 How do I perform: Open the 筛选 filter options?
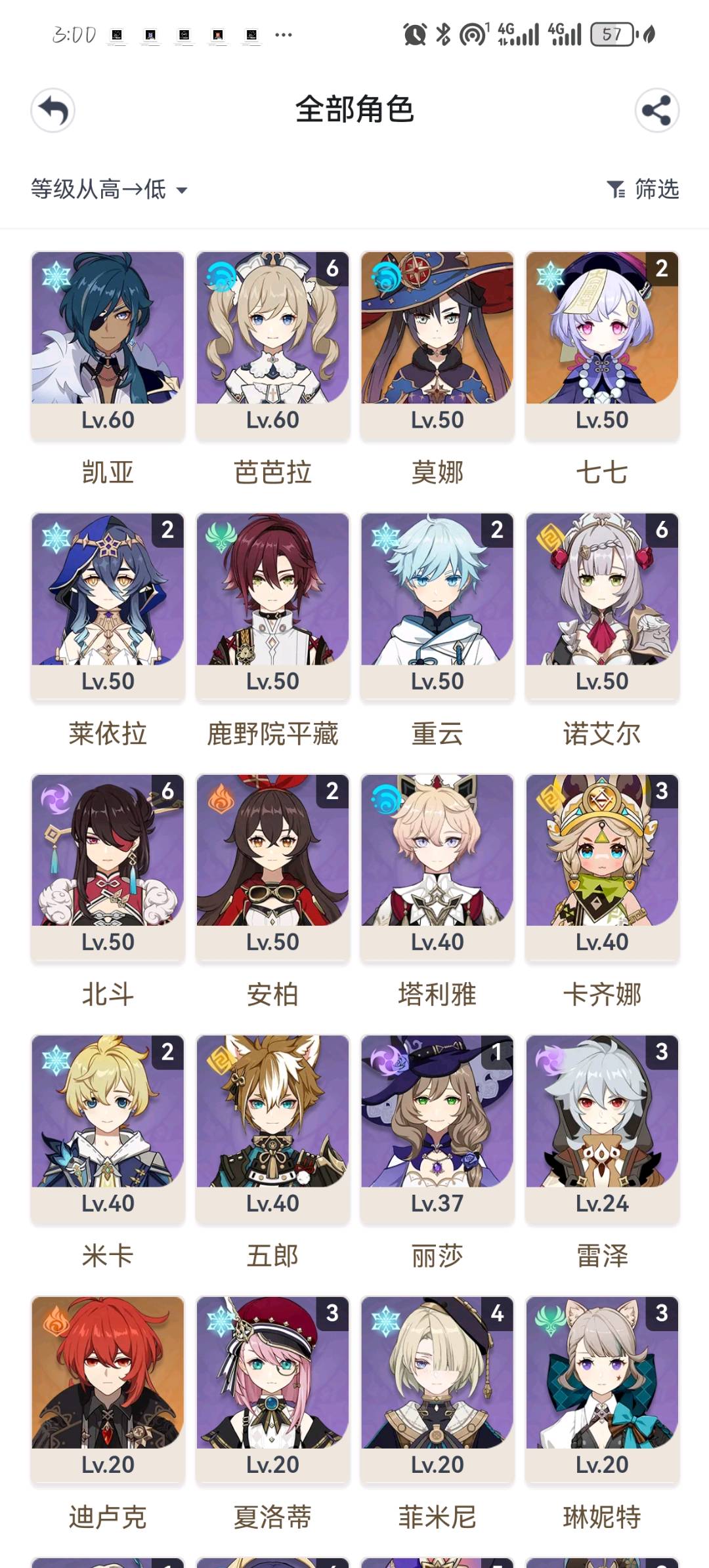[x=643, y=190]
